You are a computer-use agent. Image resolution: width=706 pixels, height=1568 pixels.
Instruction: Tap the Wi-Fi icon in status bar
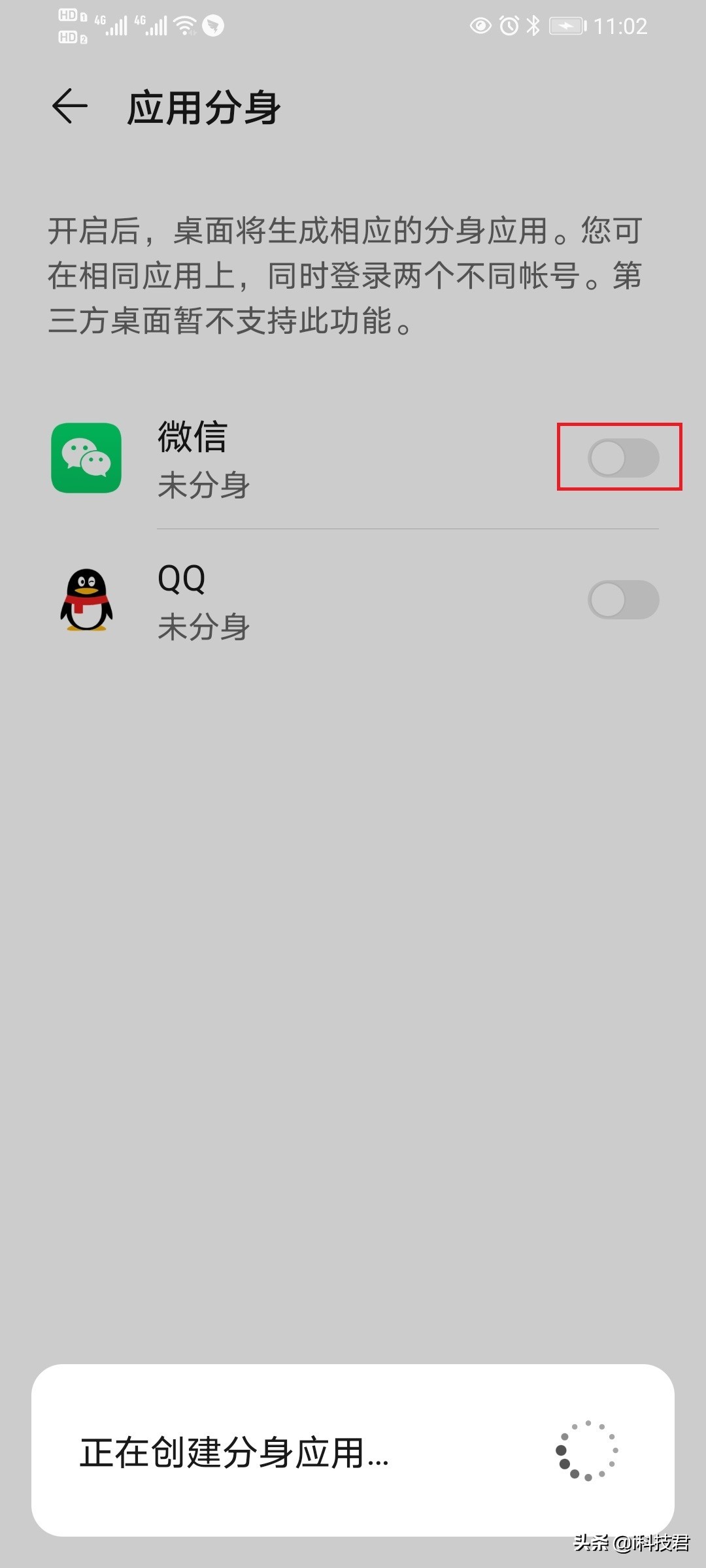click(x=184, y=25)
